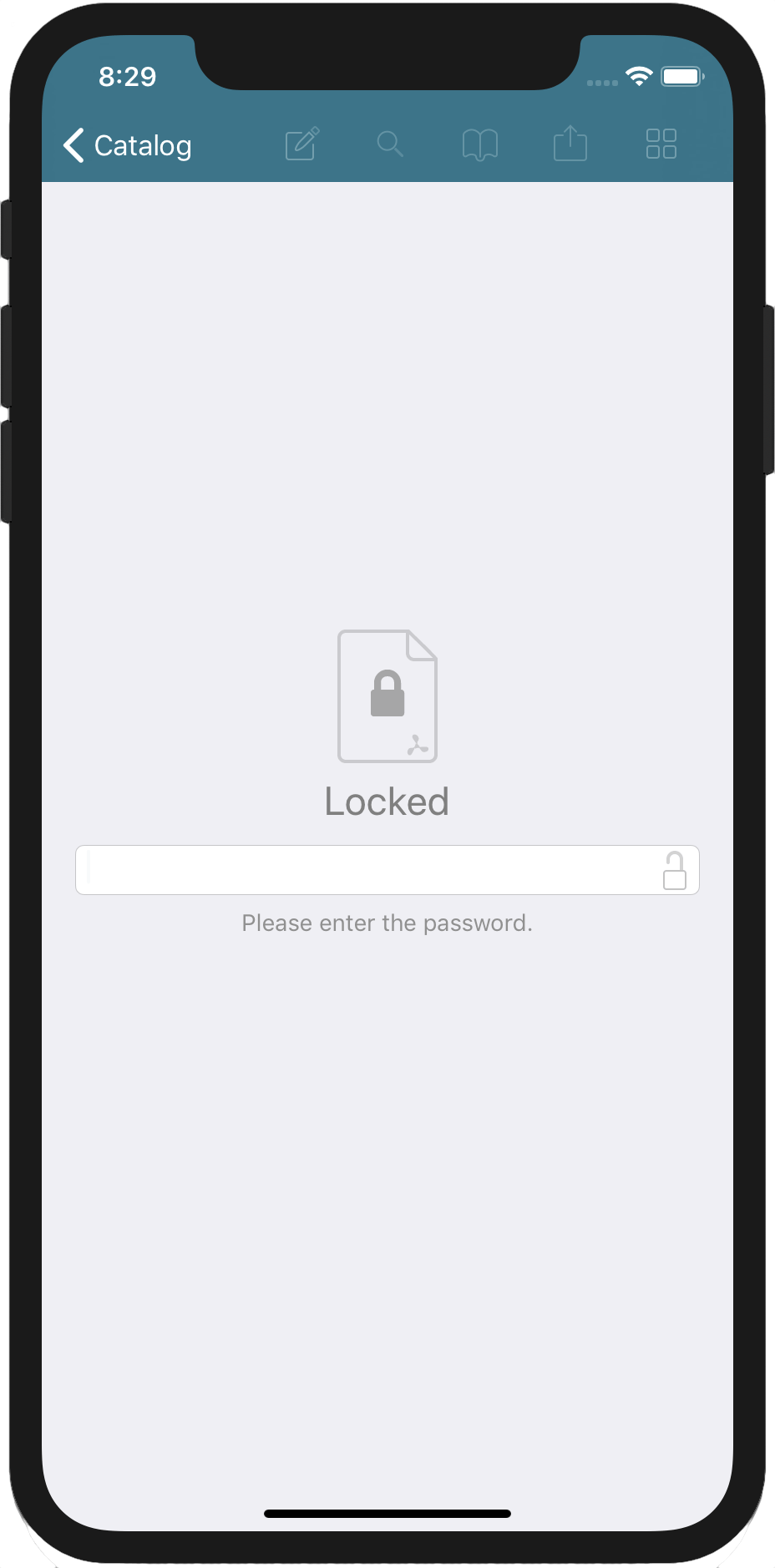
Task: Tap the battery indicator
Action: click(681, 75)
